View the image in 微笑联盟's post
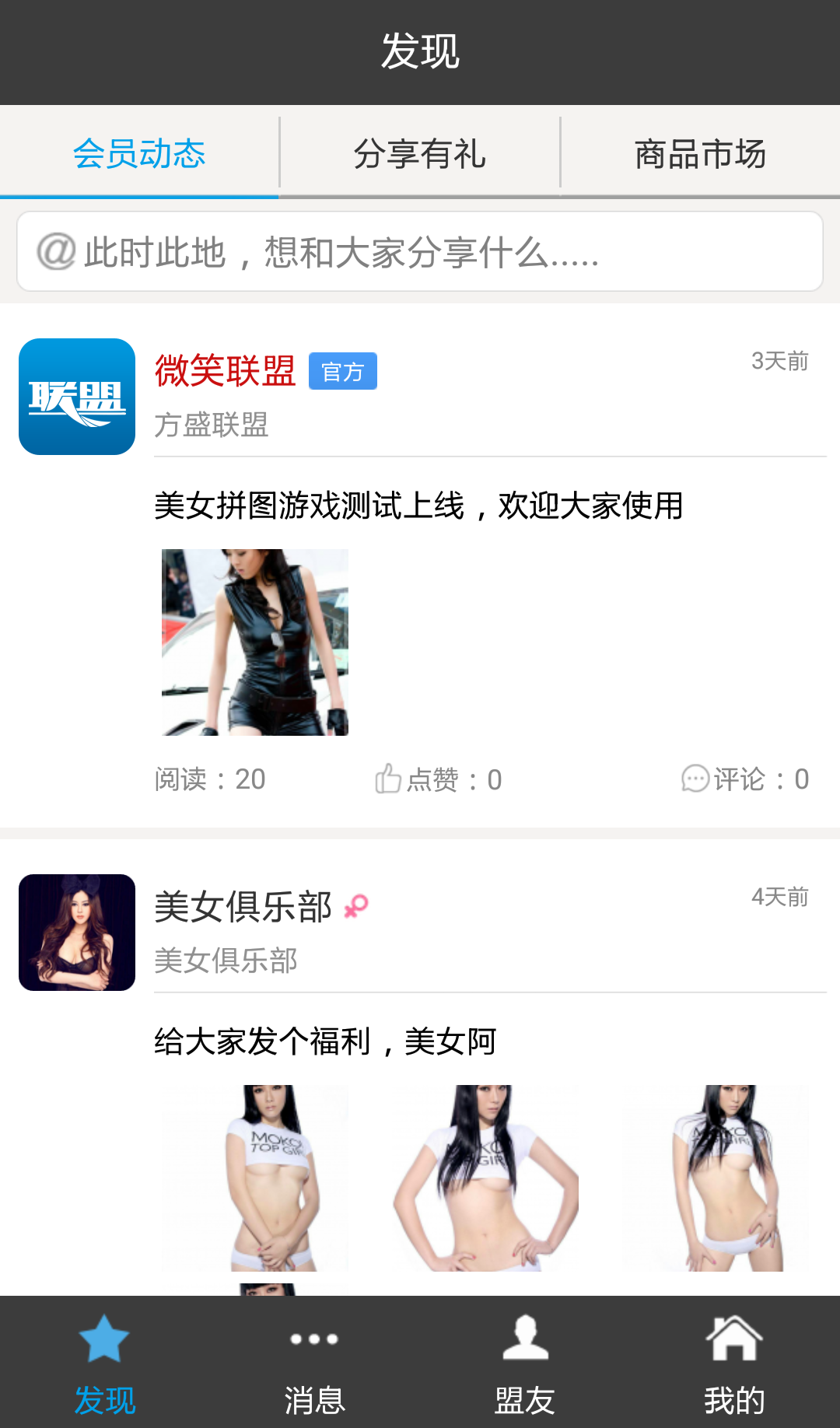Viewport: 840px width, 1428px height. pos(255,642)
